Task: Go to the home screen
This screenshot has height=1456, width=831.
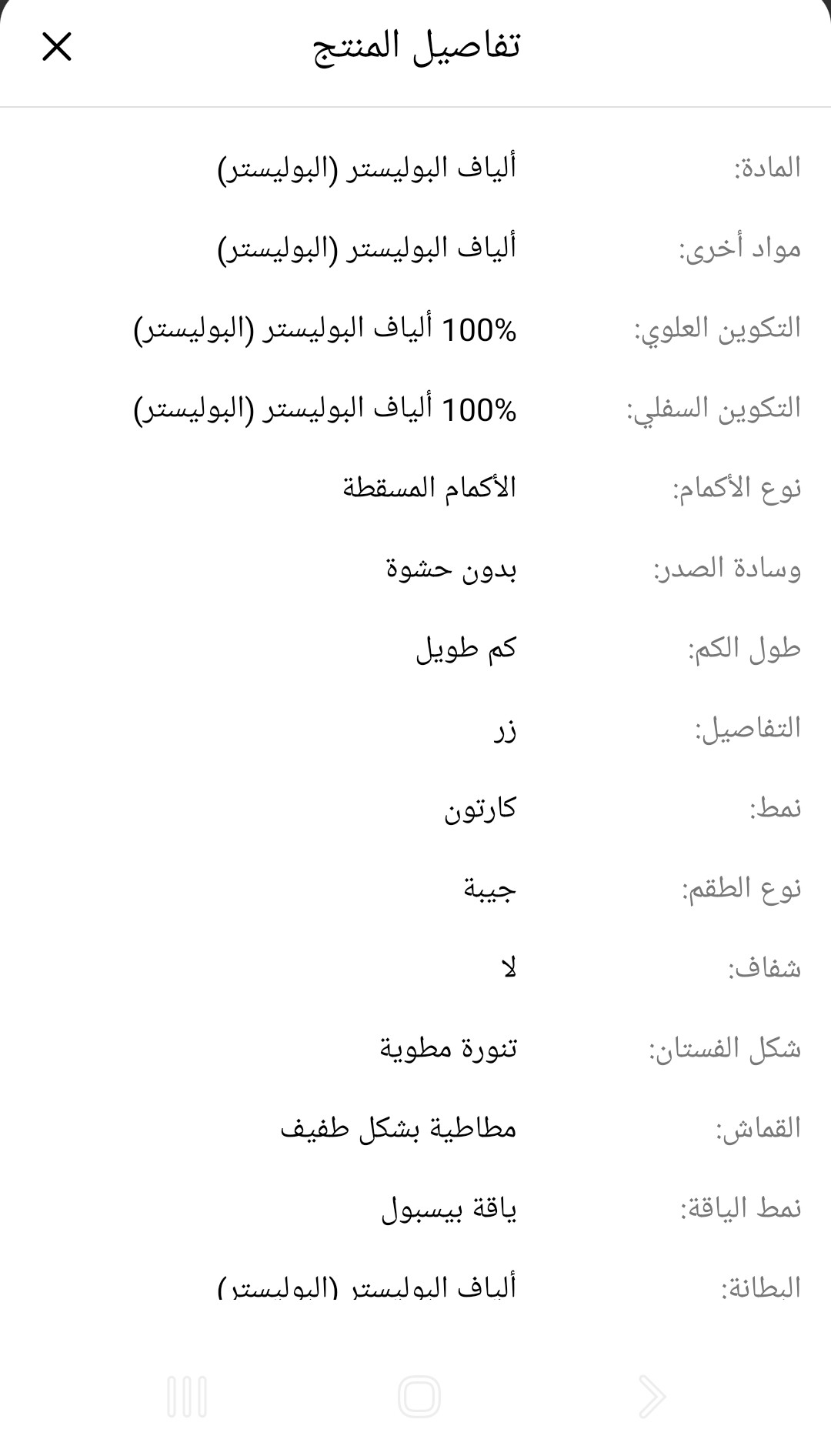Action: [419, 1396]
